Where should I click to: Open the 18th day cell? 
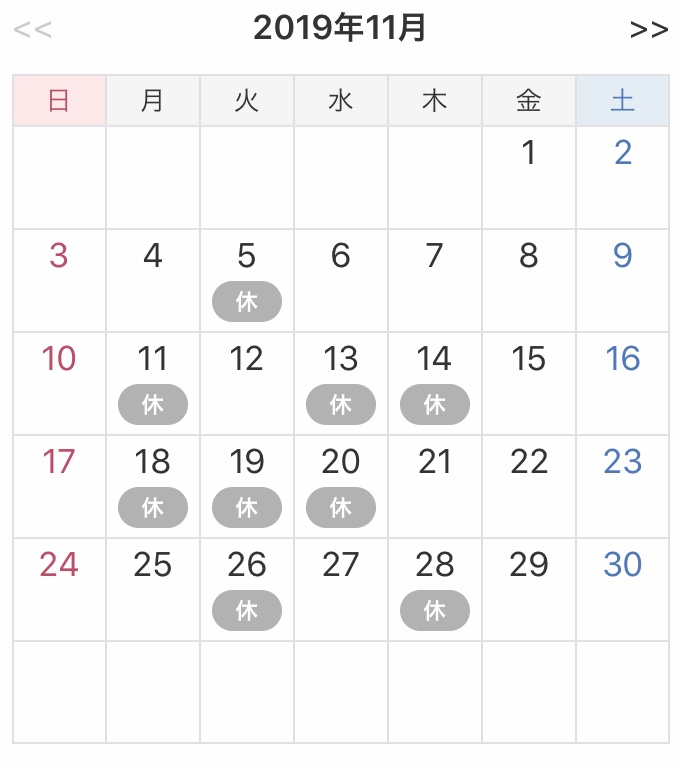[153, 485]
